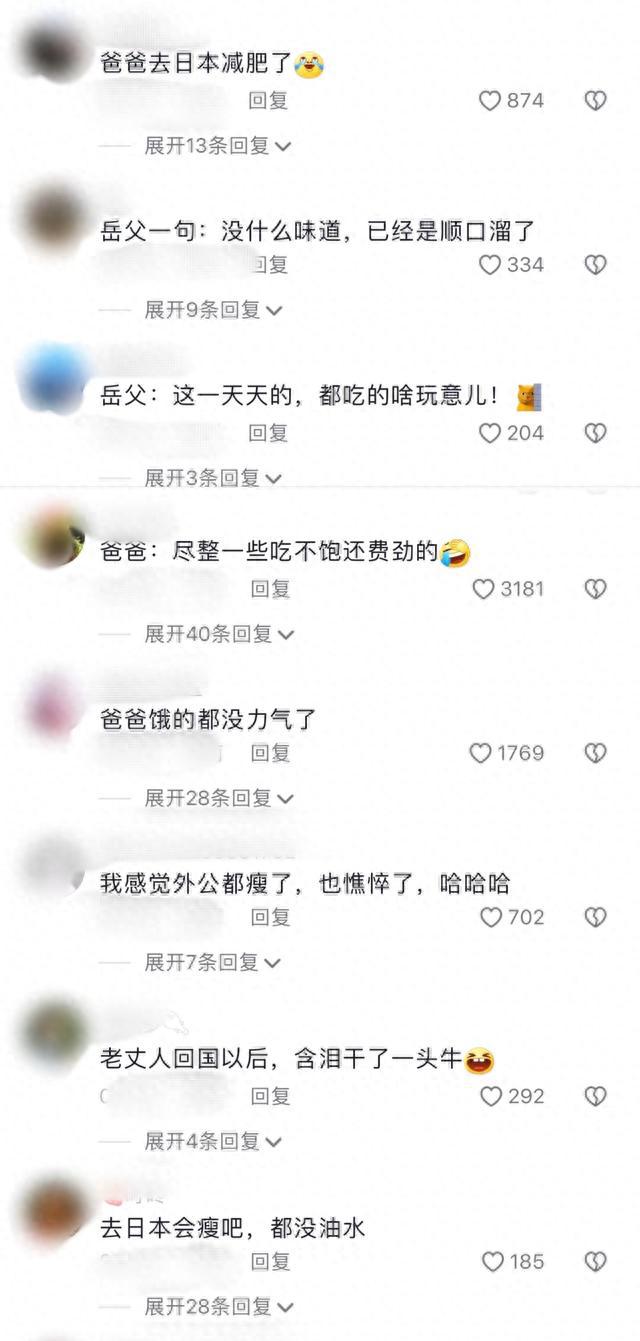Like the comment 尽整一些吃不饱还费劲的

[x=484, y=589]
